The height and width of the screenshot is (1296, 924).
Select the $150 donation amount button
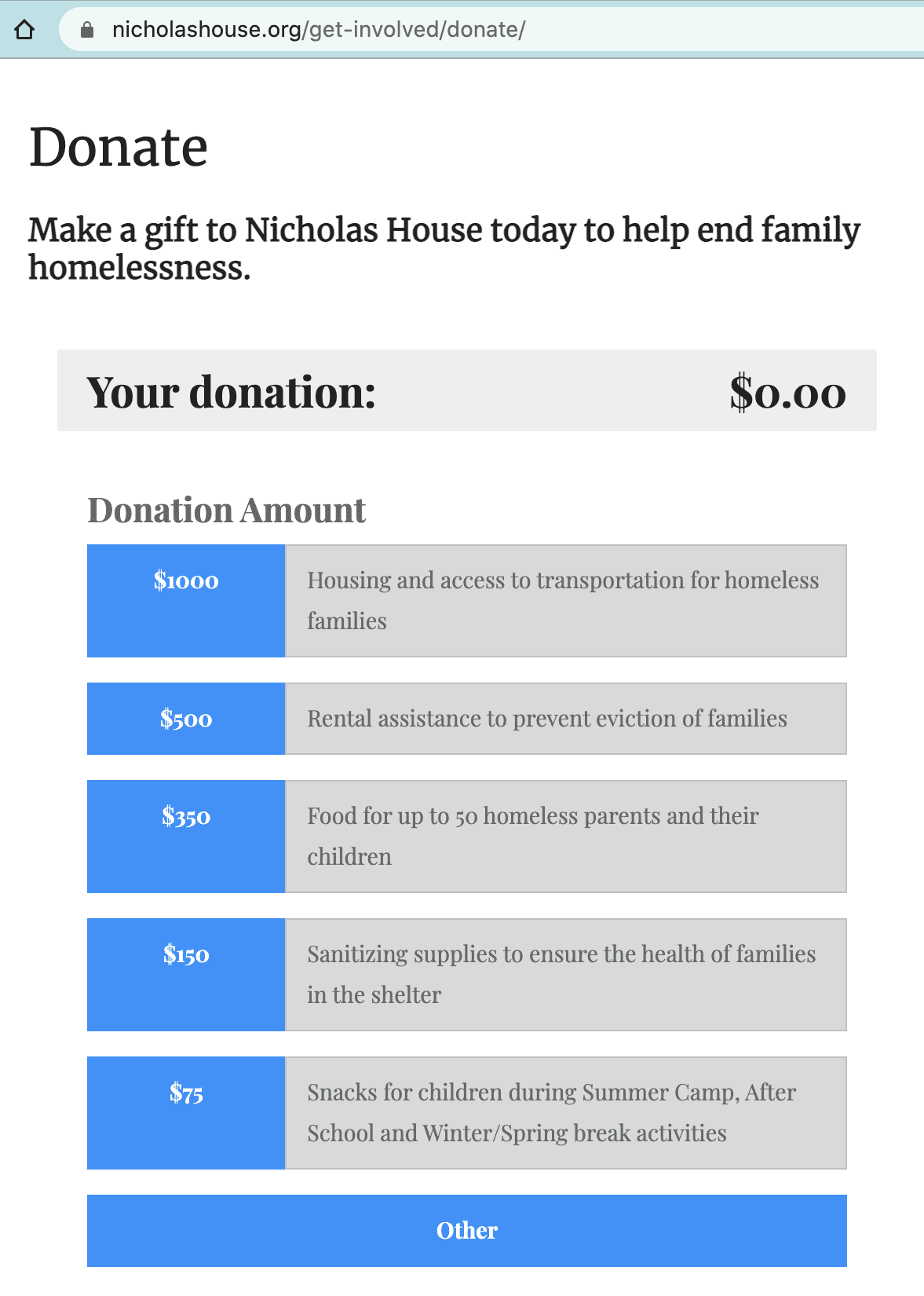185,974
